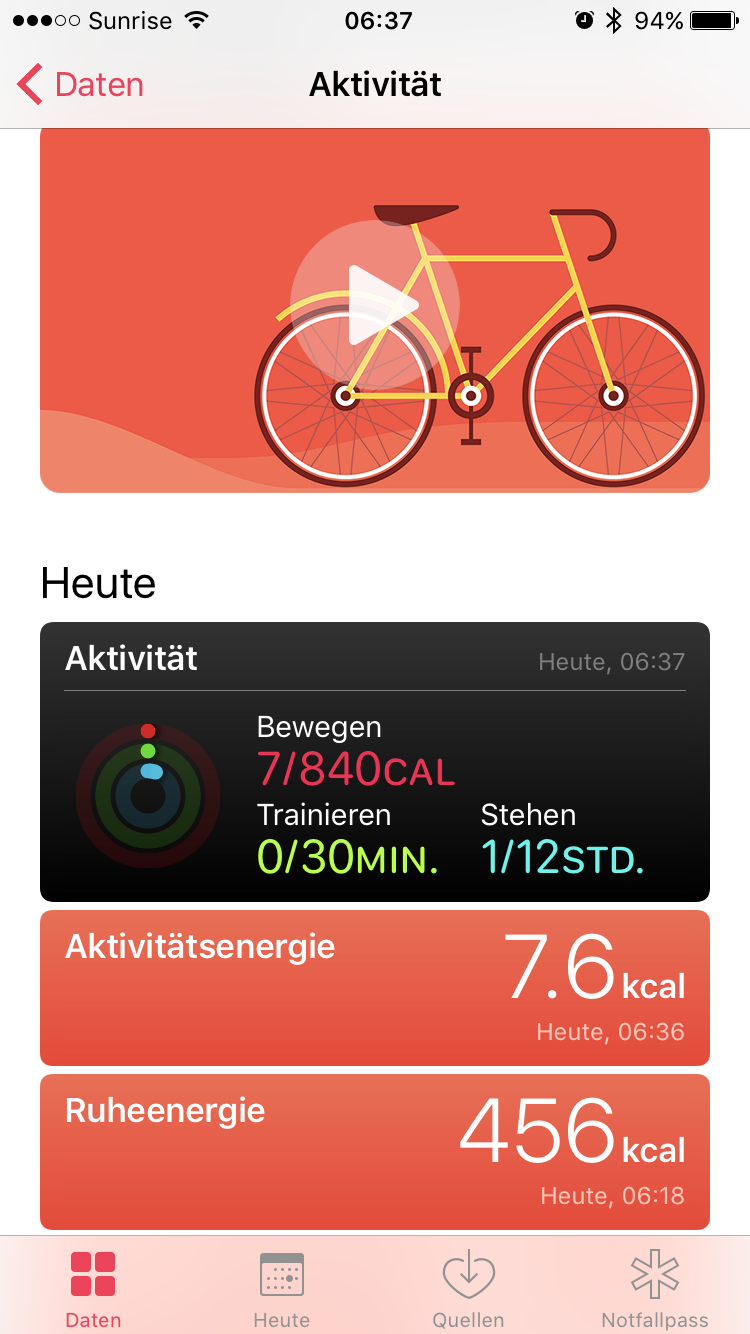The image size is (750, 1334).
Task: Switch to the Quellen tab
Action: coord(468,1288)
